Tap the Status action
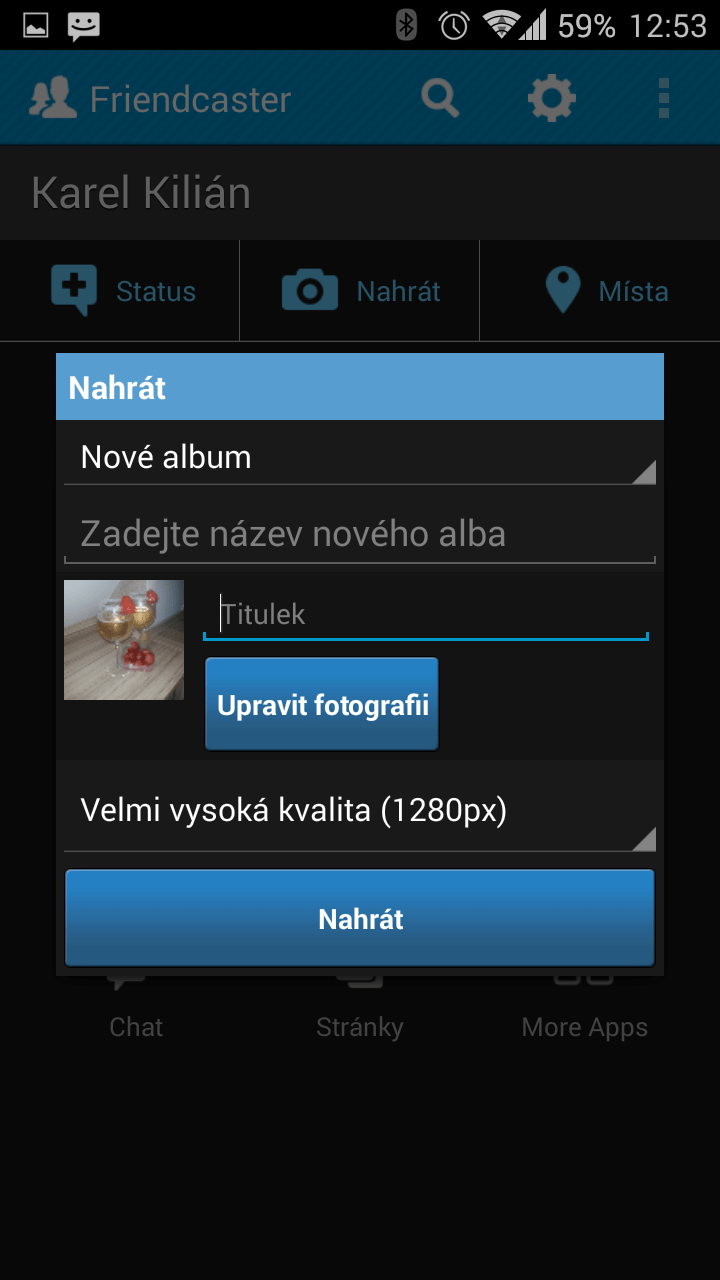 [120, 291]
